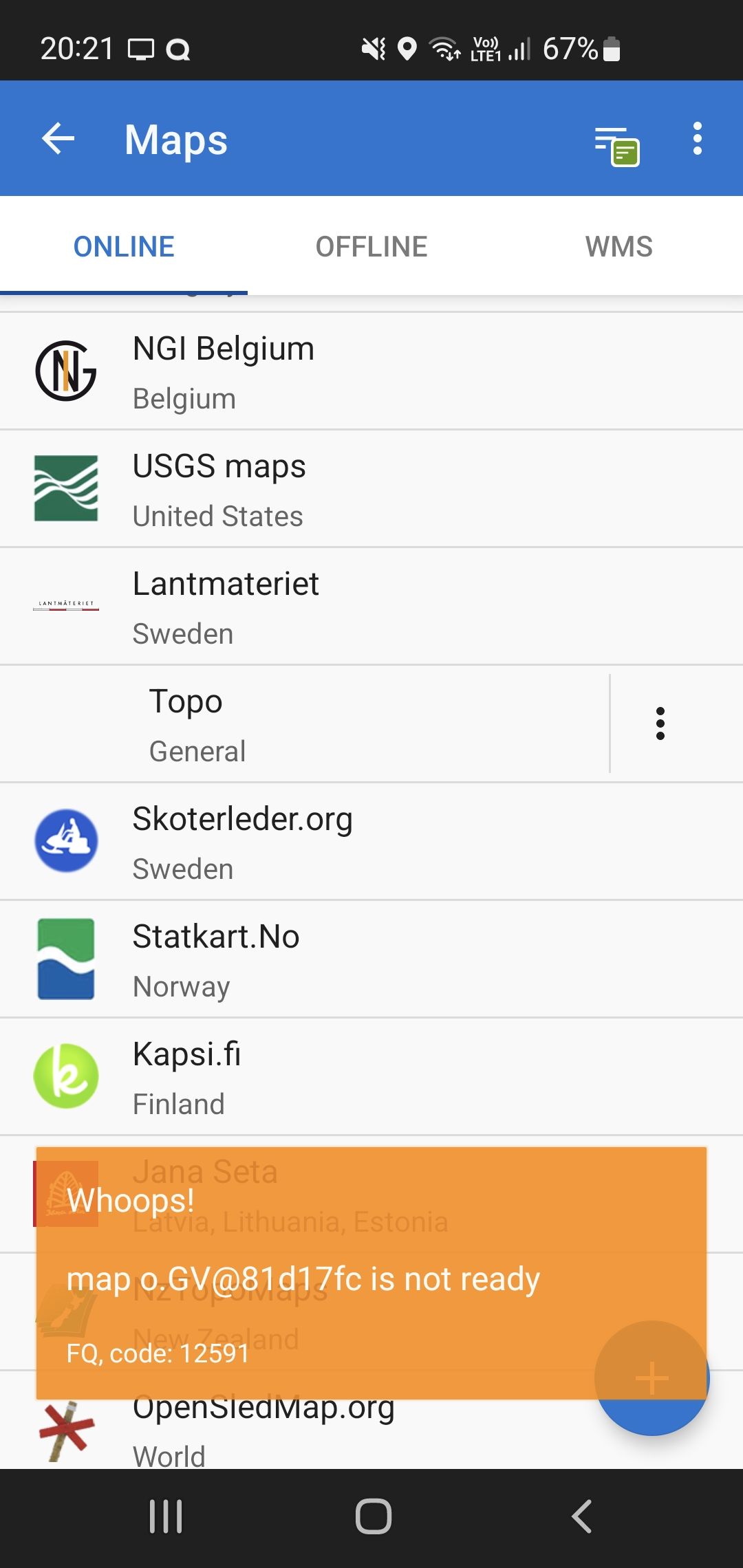Open the map list filter icon
Viewport: 743px width, 1568px height.
[x=616, y=145]
